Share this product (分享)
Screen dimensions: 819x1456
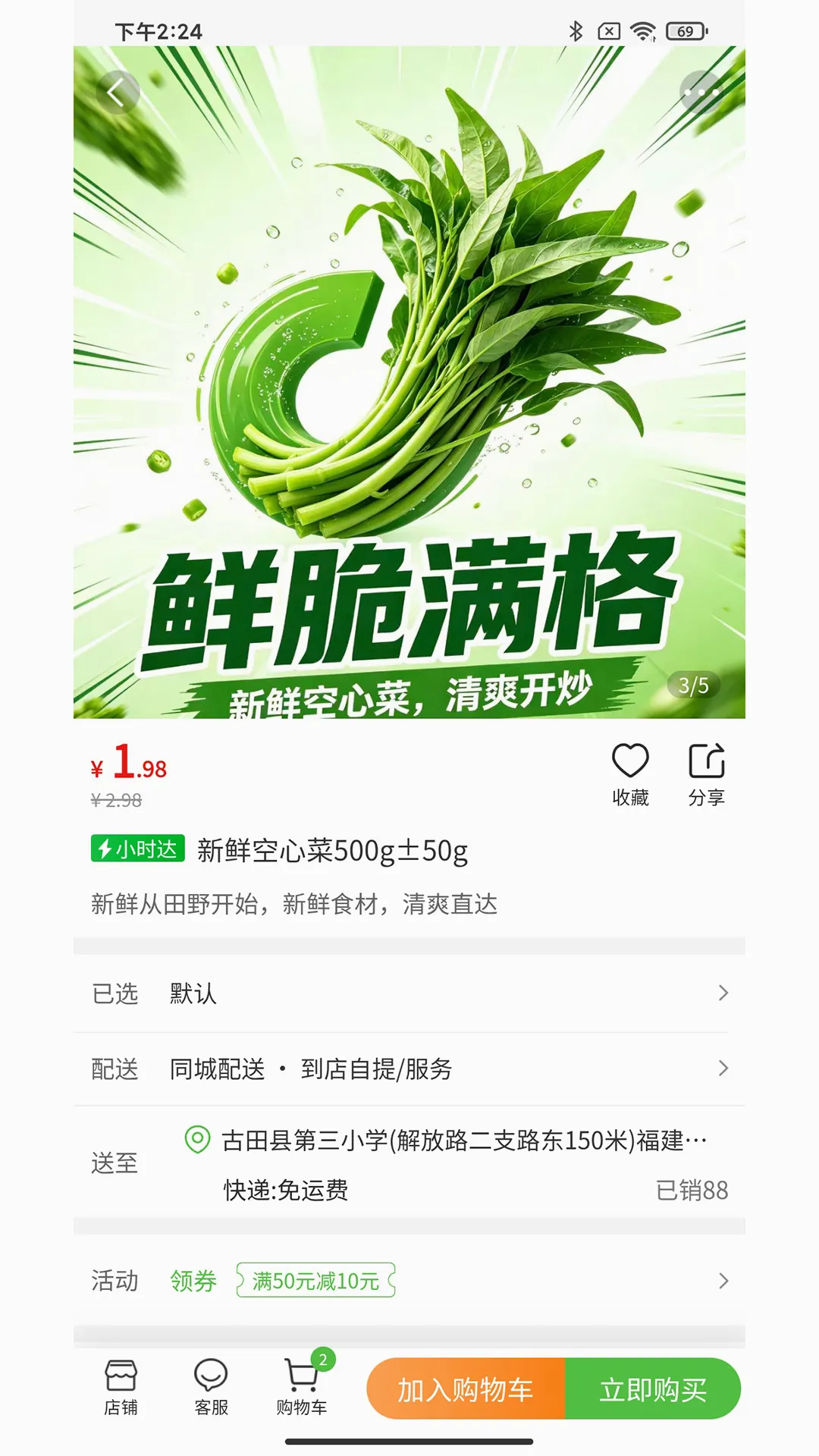click(706, 775)
